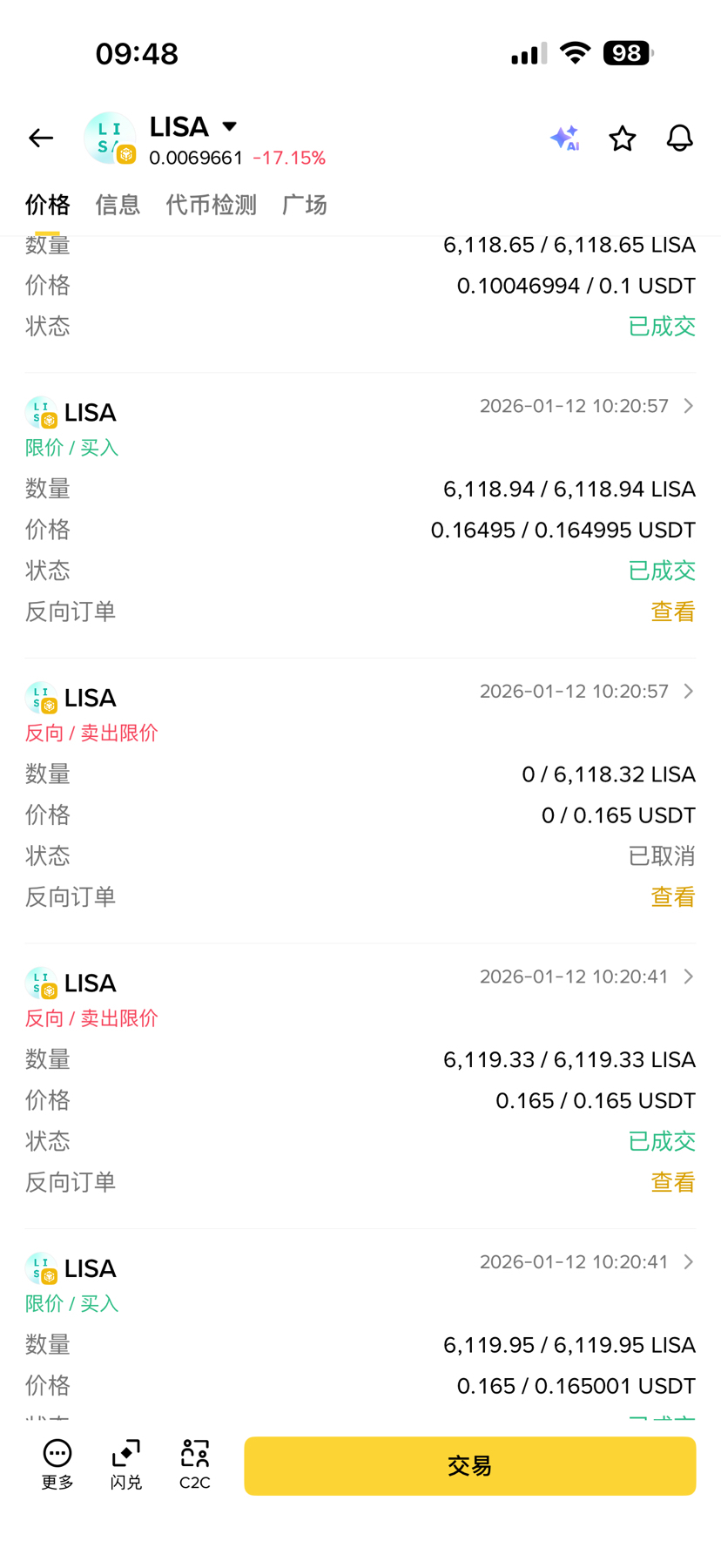
Task: Open the cancelled 已取消 sell order details
Action: click(x=688, y=692)
